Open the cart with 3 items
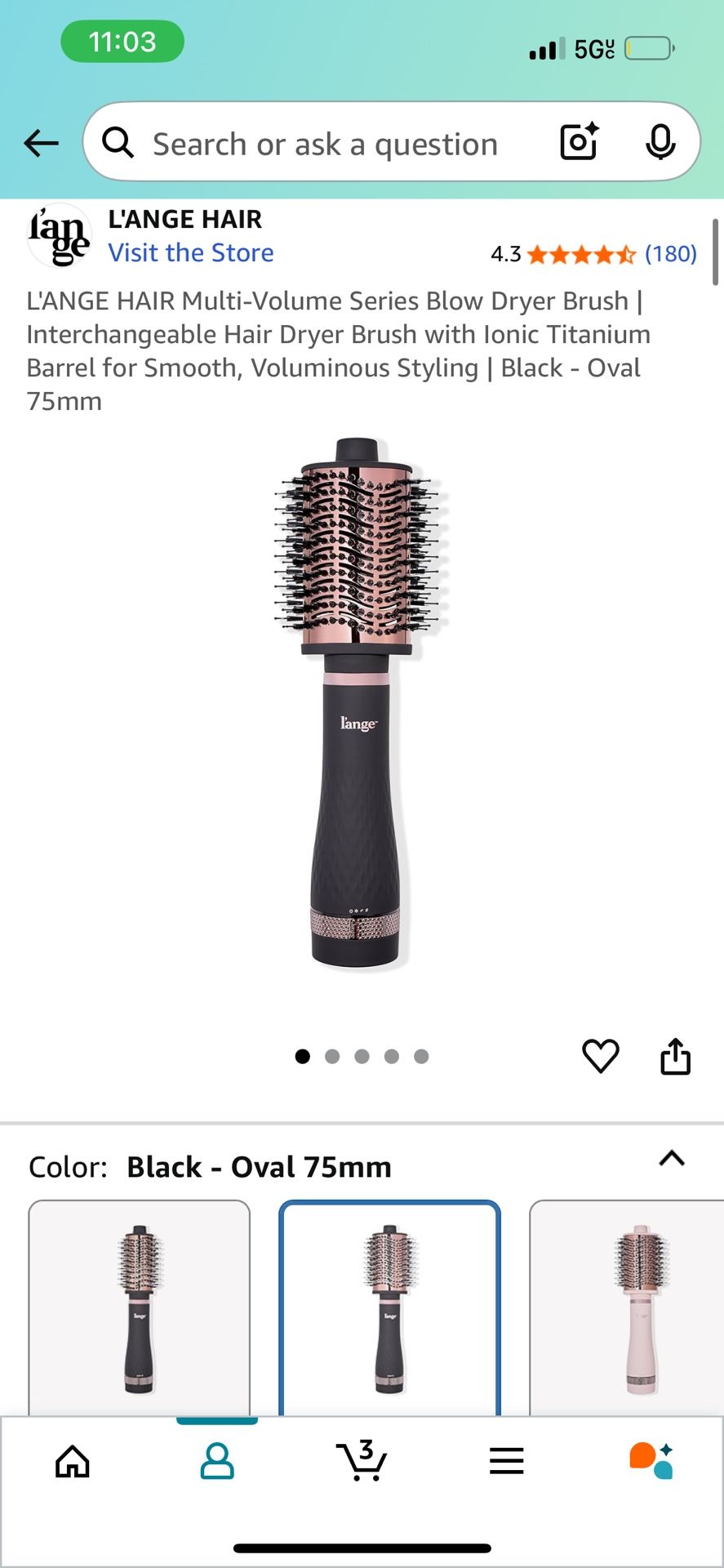The width and height of the screenshot is (724, 1568). (x=362, y=1460)
